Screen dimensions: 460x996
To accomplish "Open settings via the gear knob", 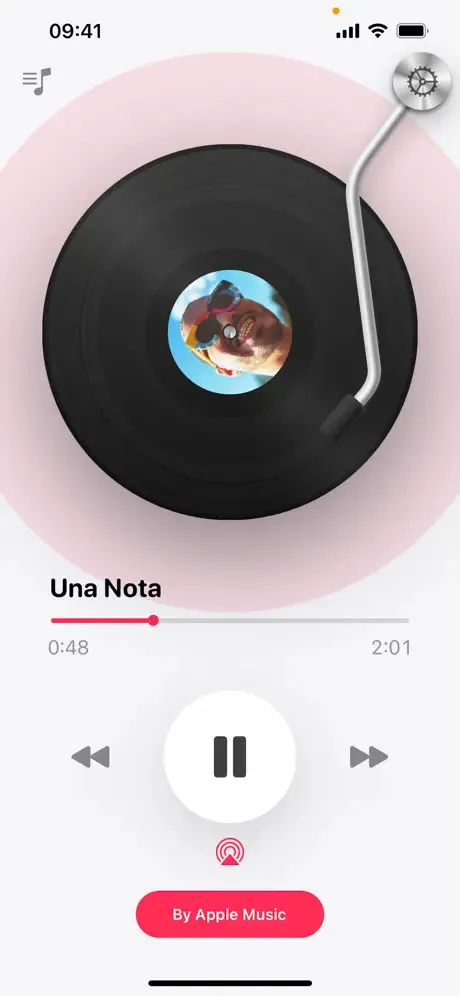I will pos(419,81).
